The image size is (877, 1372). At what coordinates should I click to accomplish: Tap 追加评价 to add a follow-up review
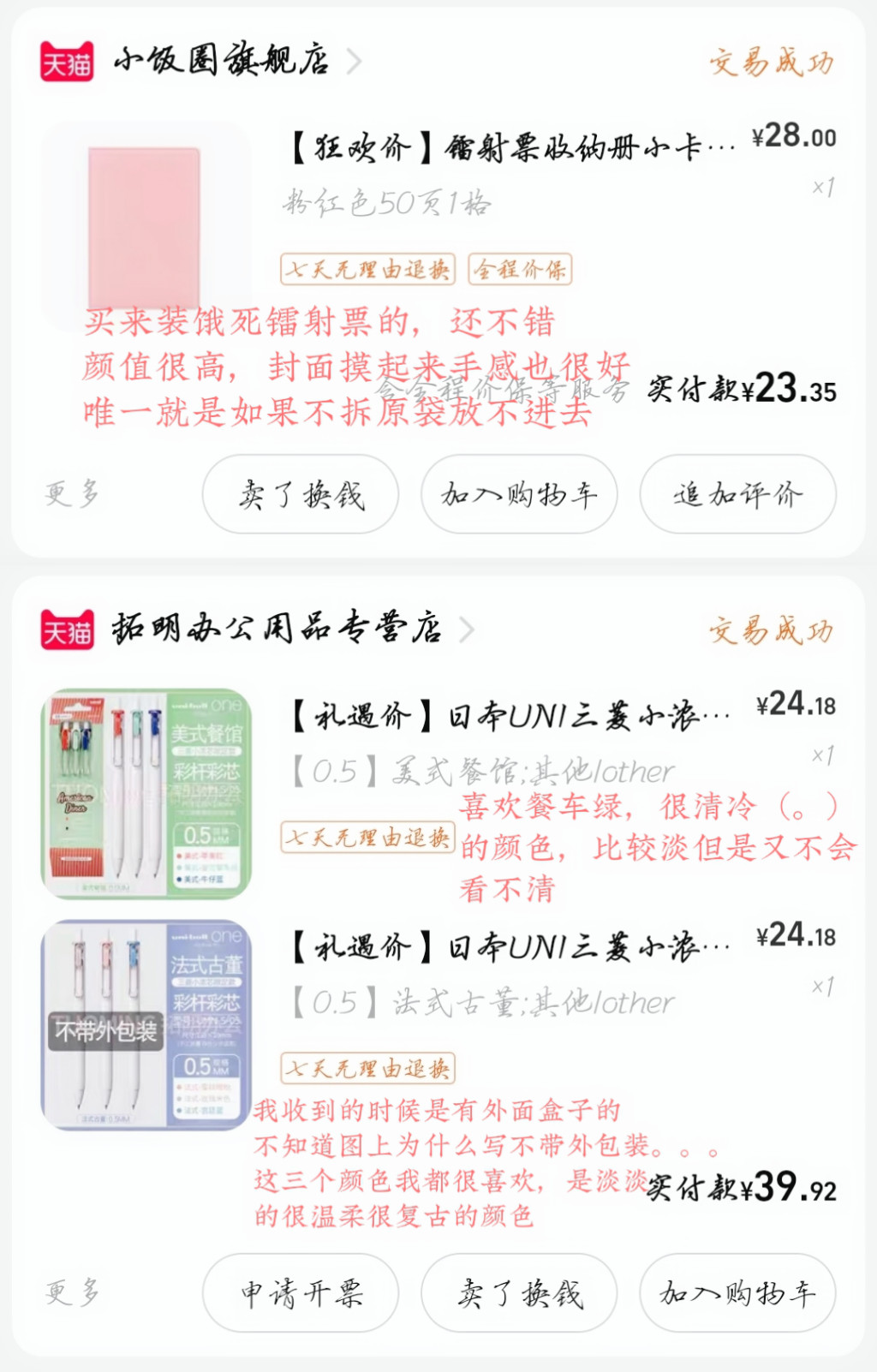(x=737, y=494)
